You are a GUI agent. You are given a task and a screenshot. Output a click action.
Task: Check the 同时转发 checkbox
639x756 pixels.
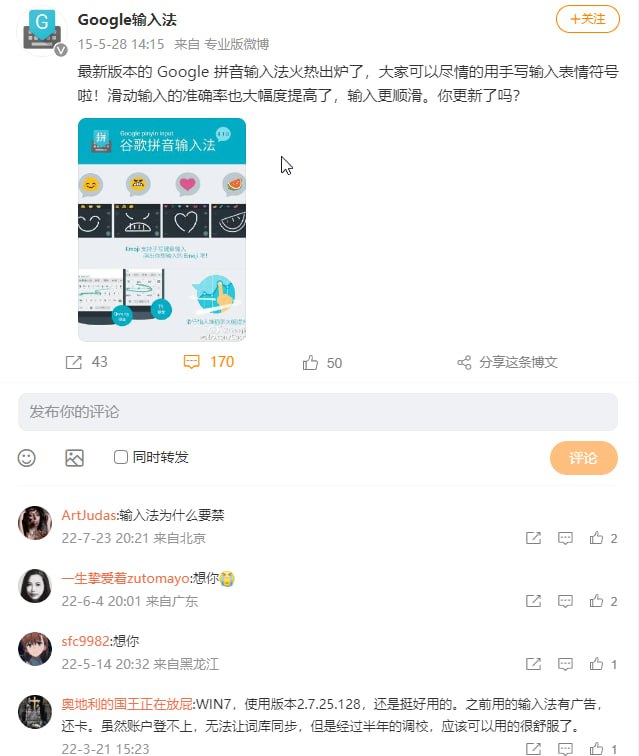(x=121, y=457)
